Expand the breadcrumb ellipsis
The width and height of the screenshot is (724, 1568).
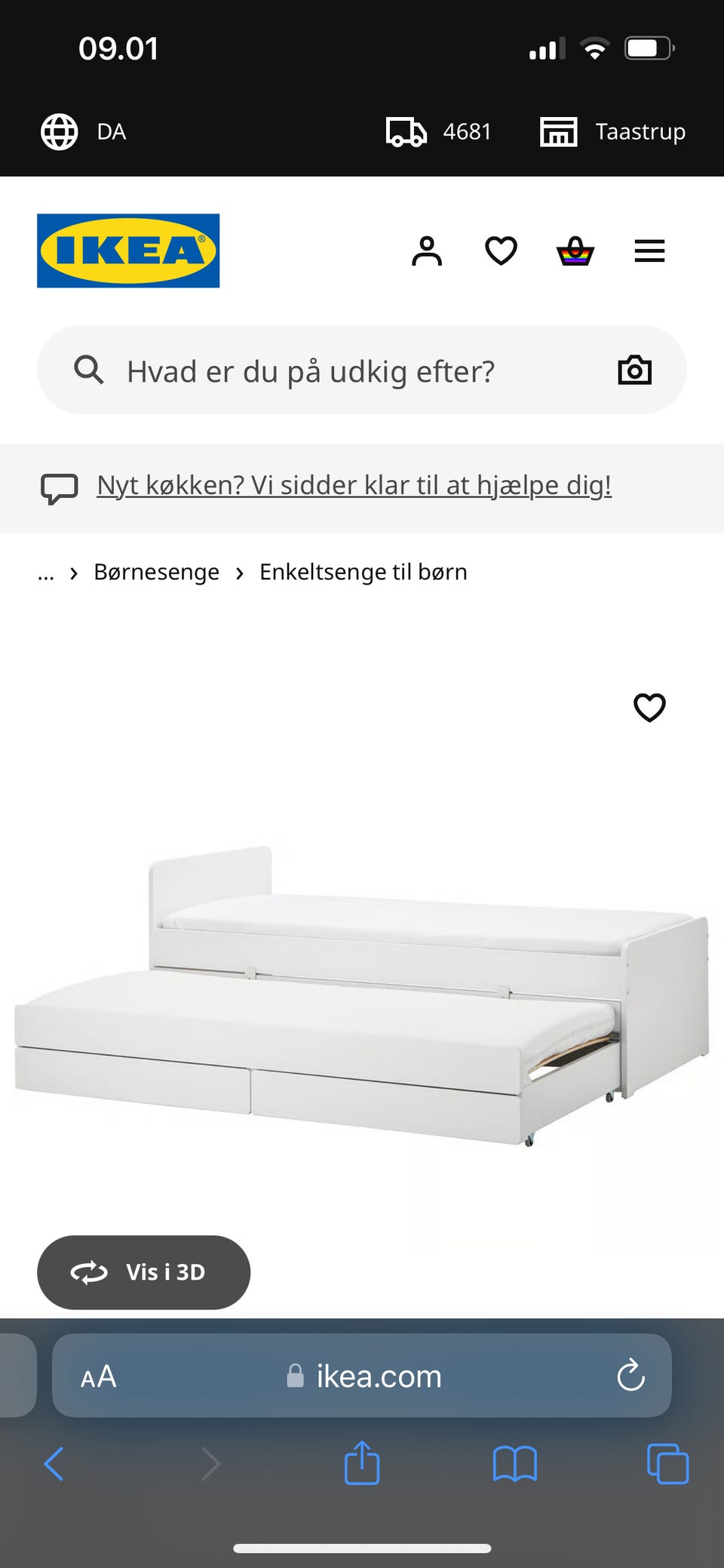pyautogui.click(x=45, y=572)
